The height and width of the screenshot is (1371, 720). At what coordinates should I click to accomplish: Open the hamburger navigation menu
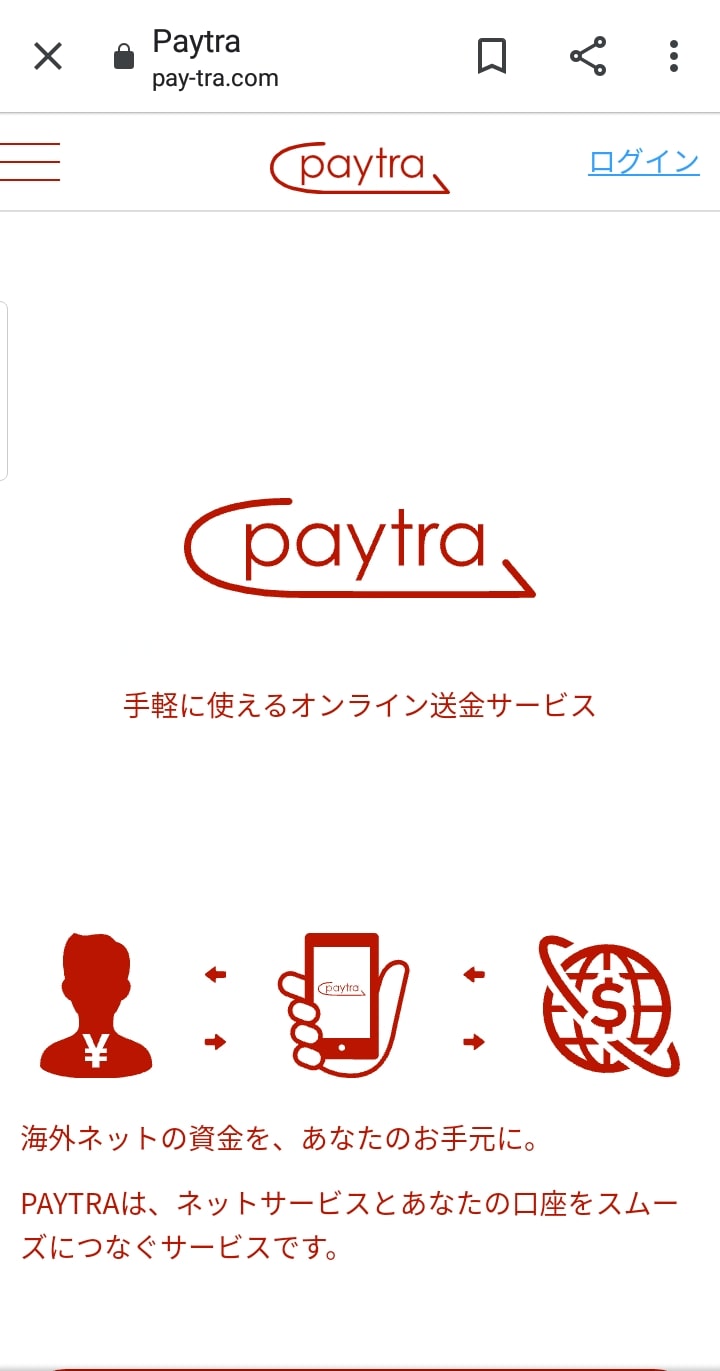click(30, 162)
